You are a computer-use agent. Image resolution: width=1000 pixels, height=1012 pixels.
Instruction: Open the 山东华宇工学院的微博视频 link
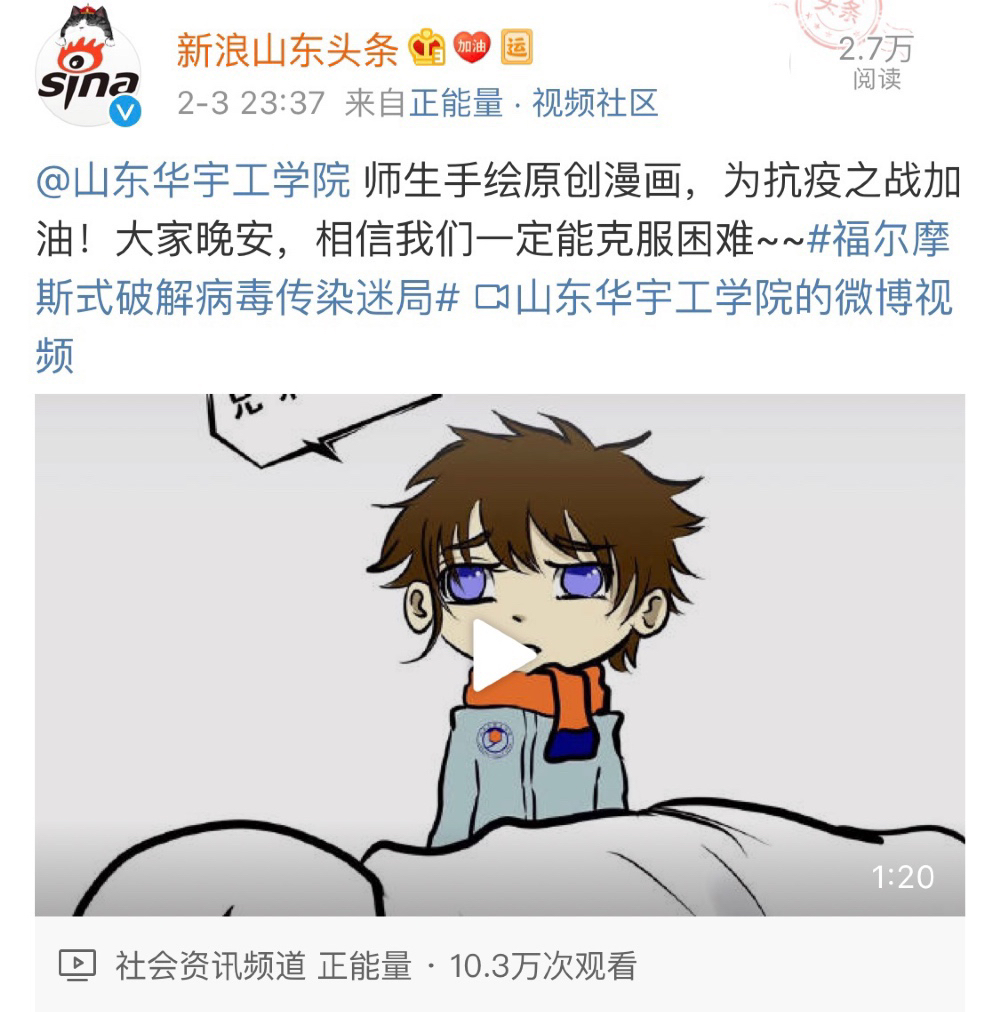[x=715, y=298]
